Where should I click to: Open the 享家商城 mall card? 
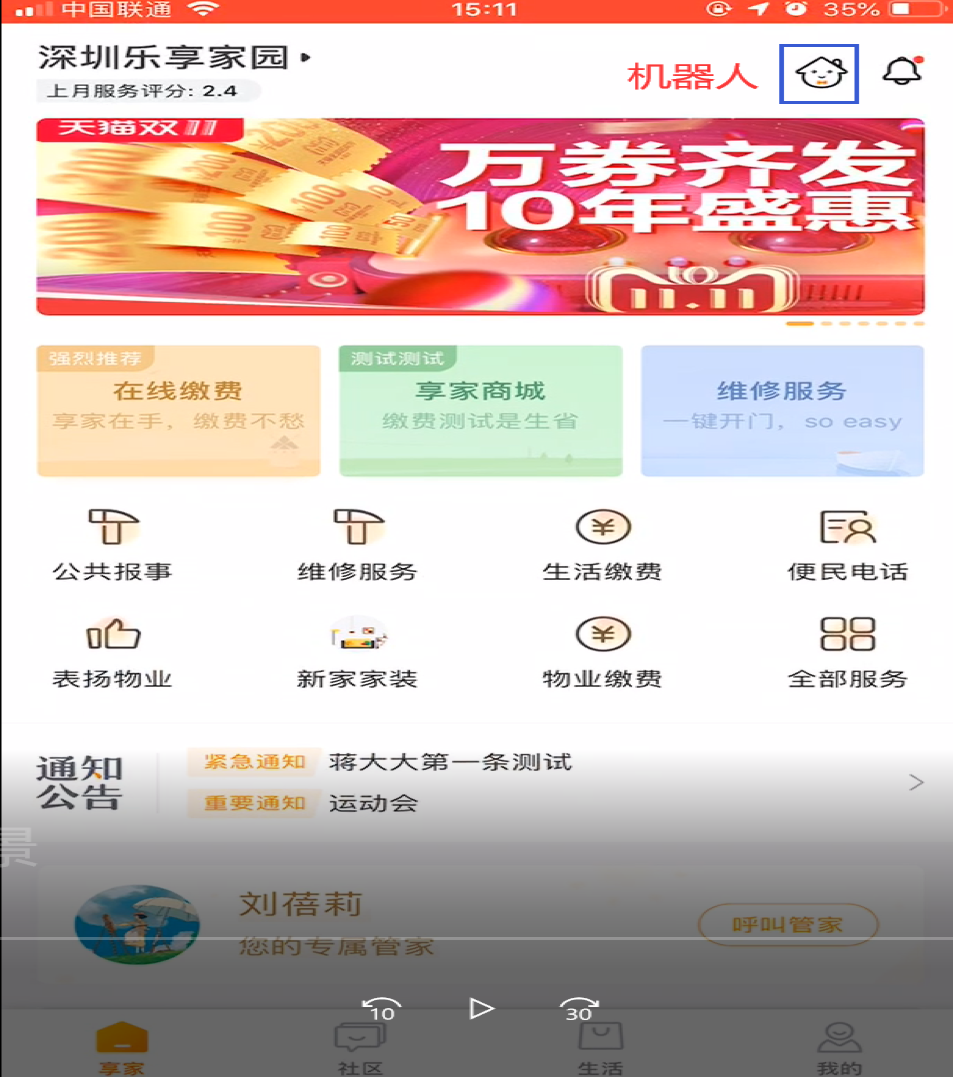480,410
